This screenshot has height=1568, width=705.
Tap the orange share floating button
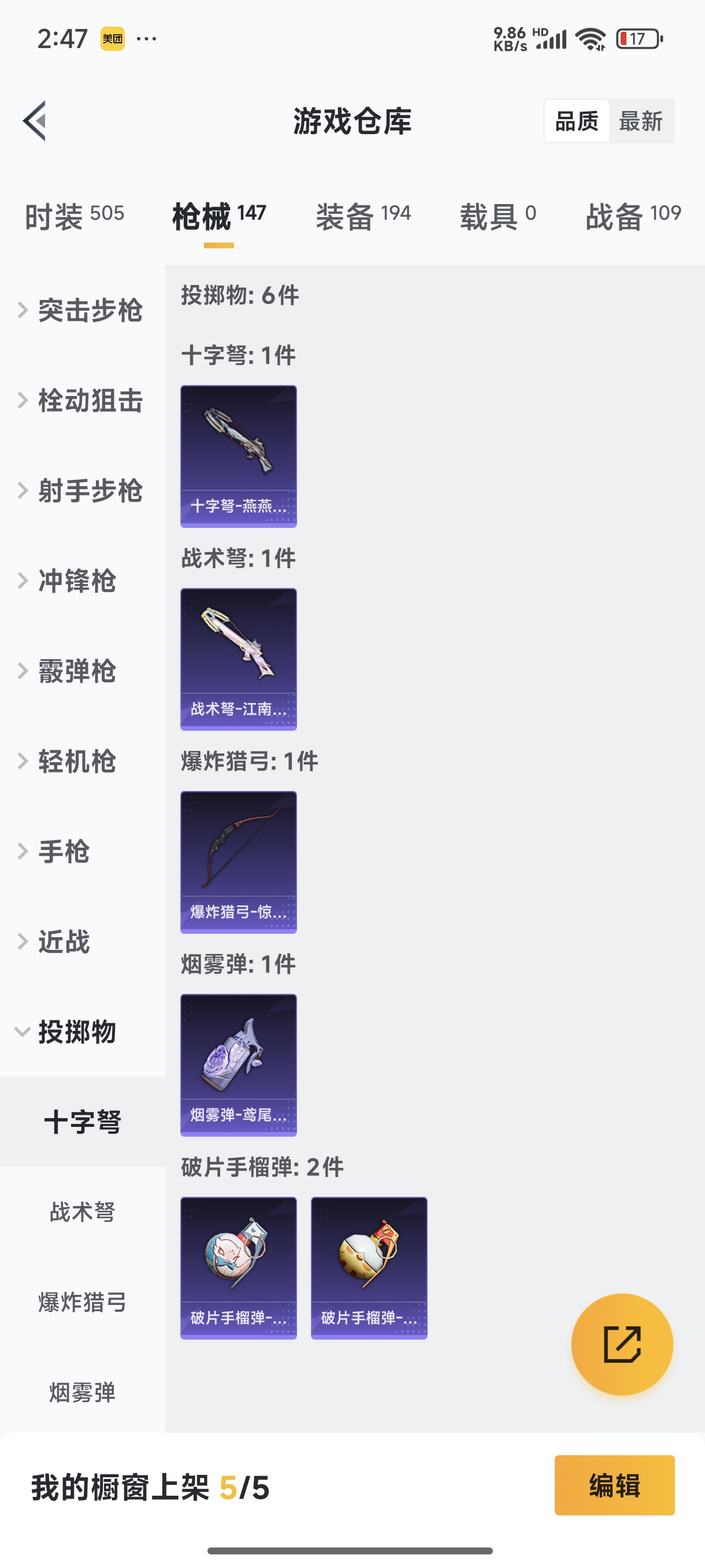click(x=622, y=1344)
